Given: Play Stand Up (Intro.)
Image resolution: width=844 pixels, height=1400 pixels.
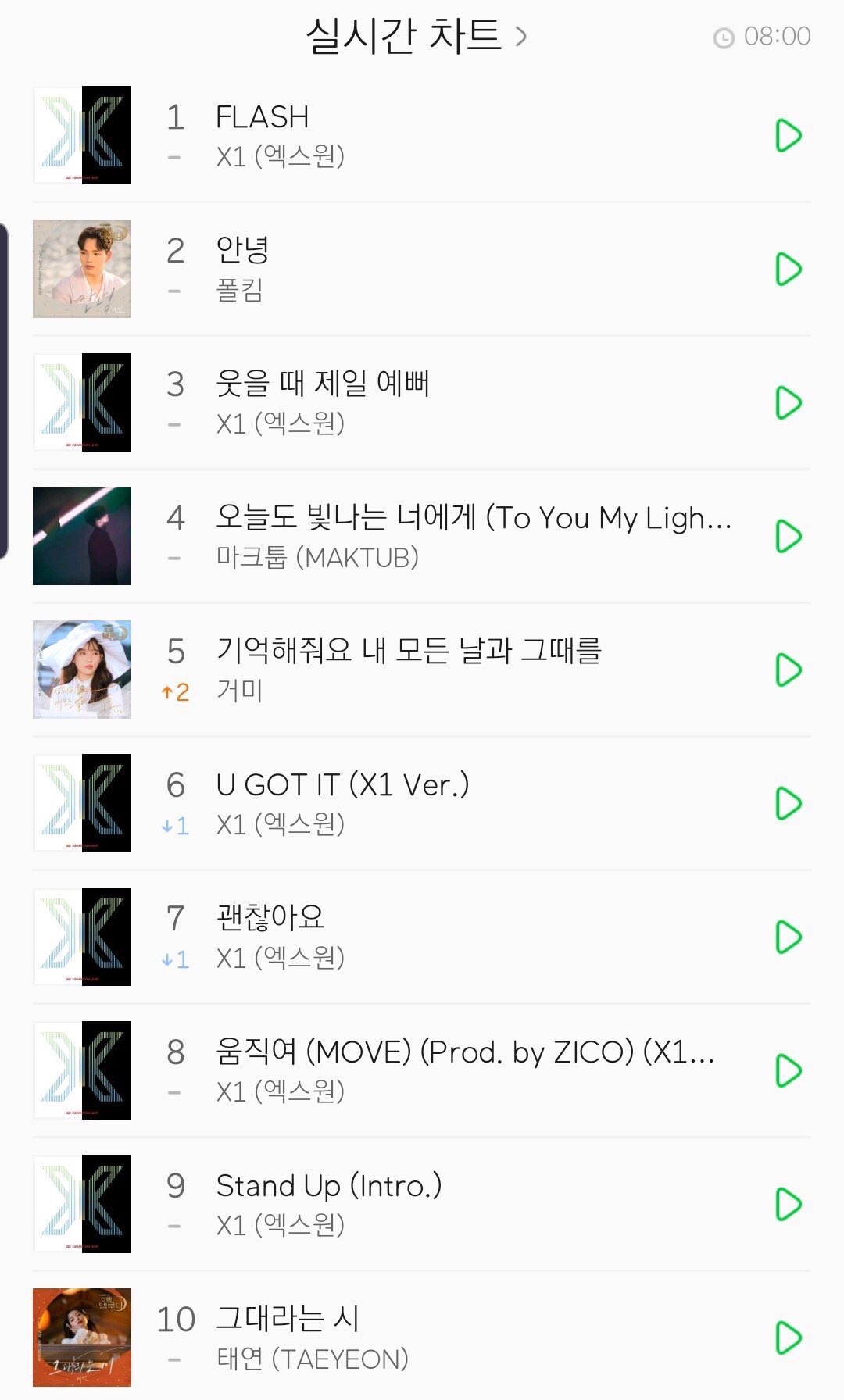Looking at the screenshot, I should pyautogui.click(x=788, y=1204).
